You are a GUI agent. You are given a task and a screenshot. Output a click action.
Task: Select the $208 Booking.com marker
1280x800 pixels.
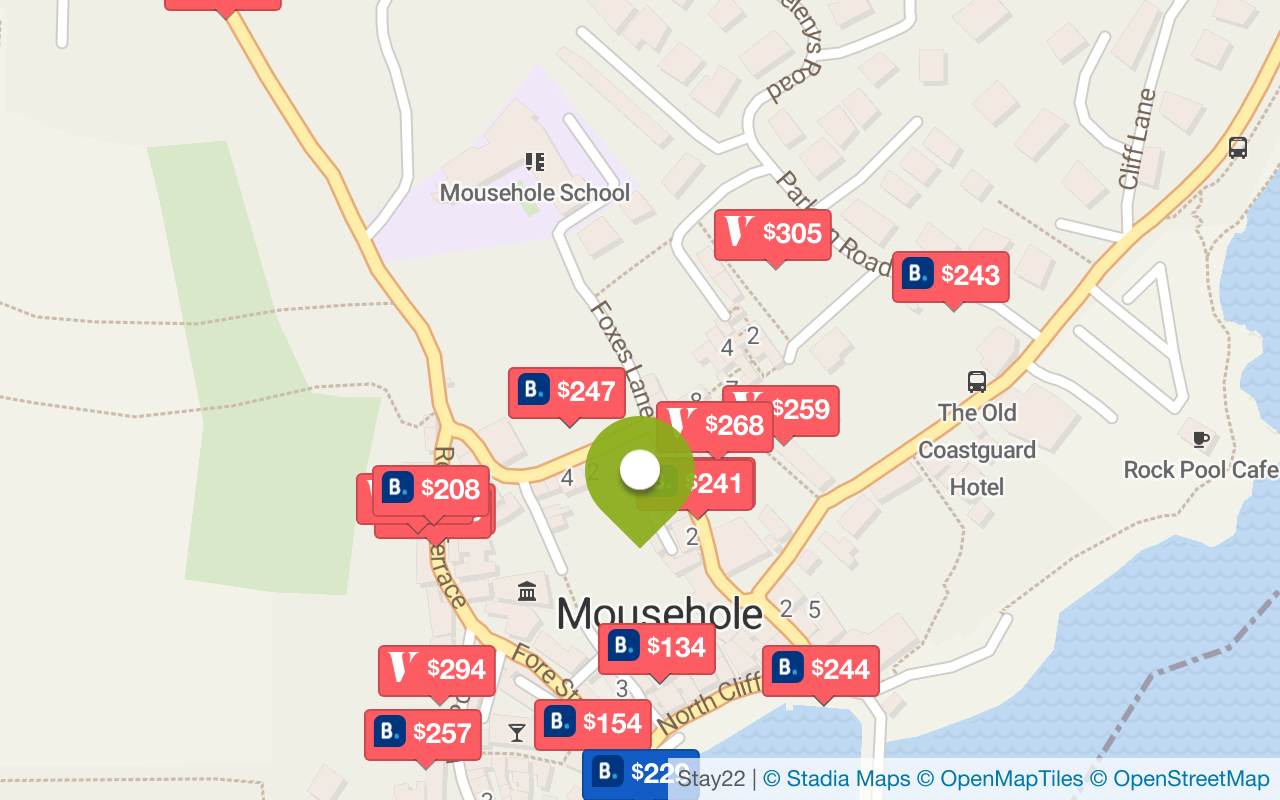click(x=431, y=489)
